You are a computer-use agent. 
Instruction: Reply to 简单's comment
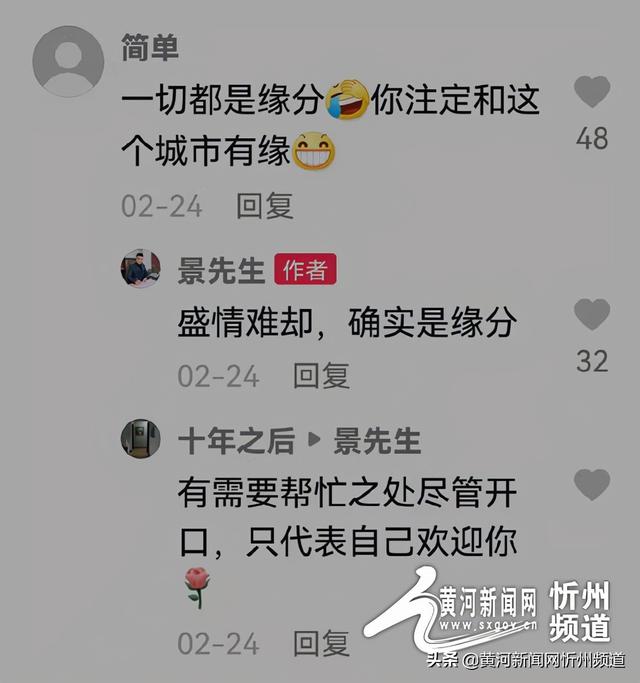coord(264,206)
